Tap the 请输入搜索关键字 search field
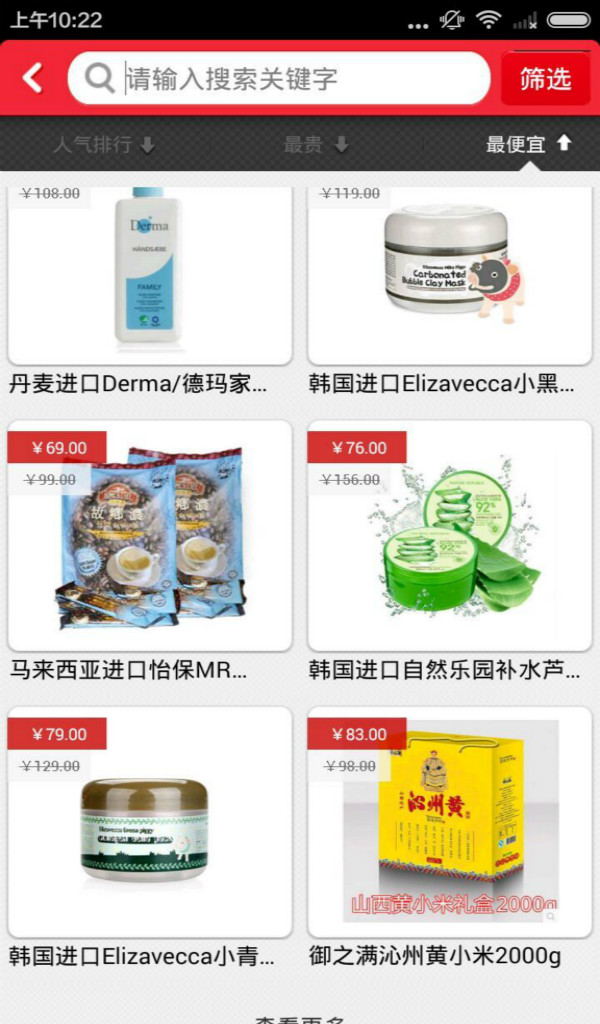The image size is (600, 1024). coord(290,78)
